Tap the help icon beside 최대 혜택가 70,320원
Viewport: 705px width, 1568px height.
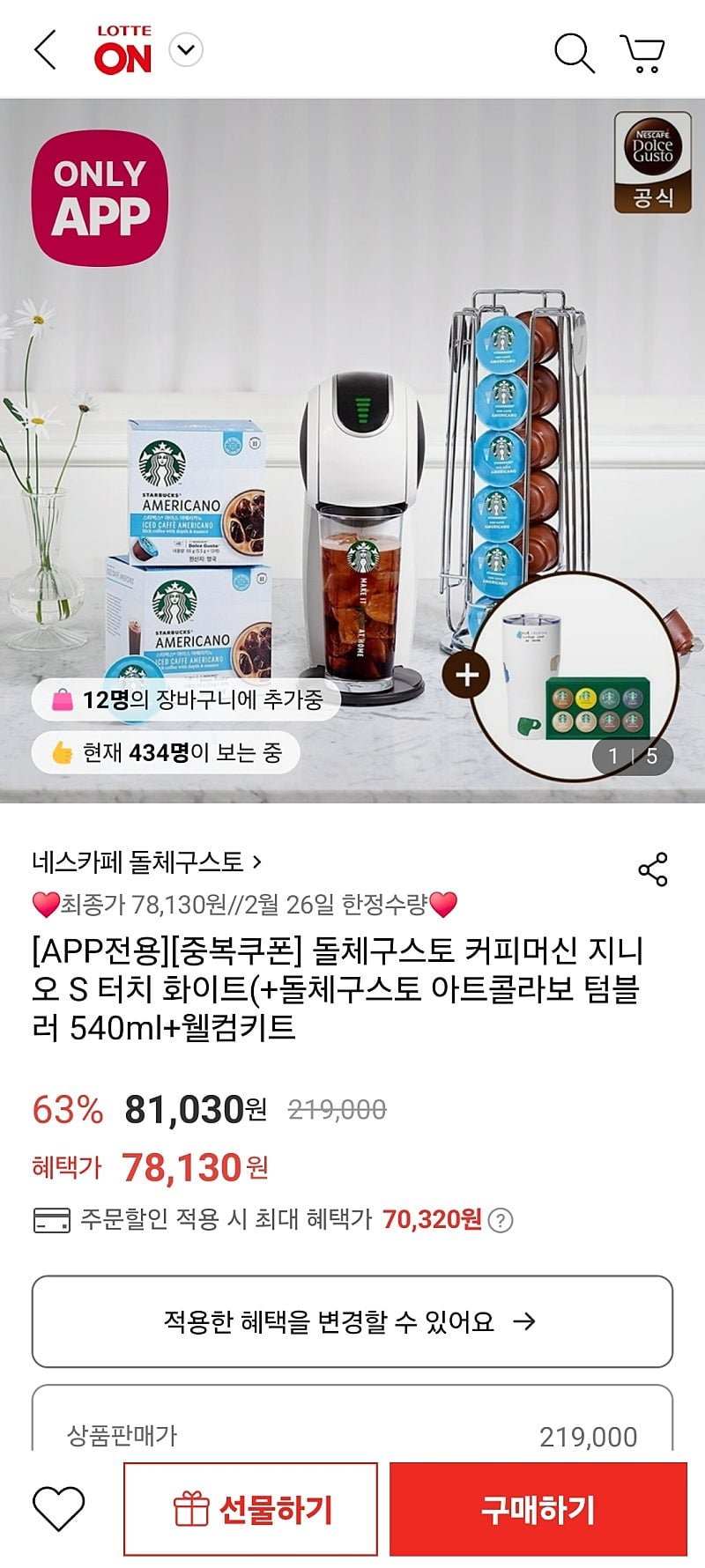501,1220
